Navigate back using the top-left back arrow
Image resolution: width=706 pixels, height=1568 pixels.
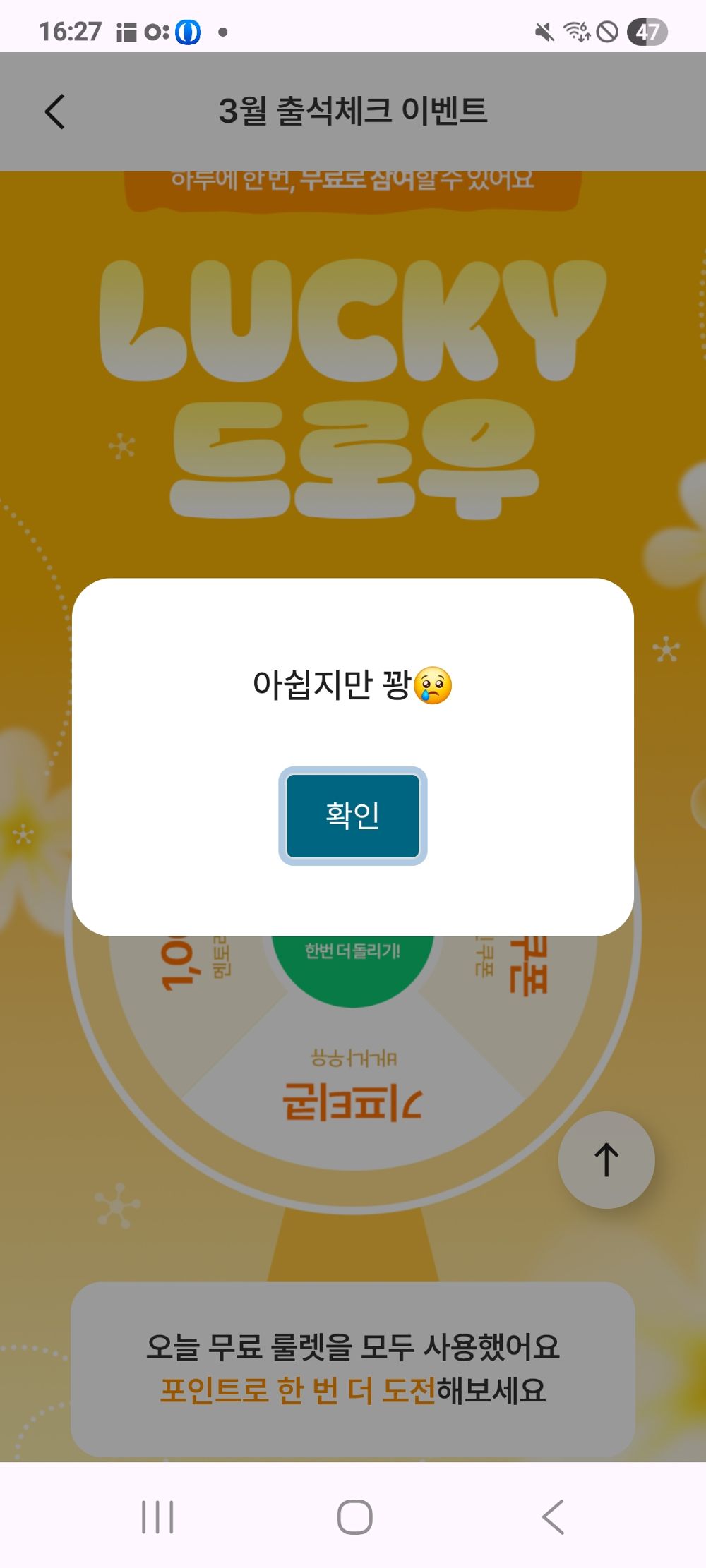click(56, 111)
